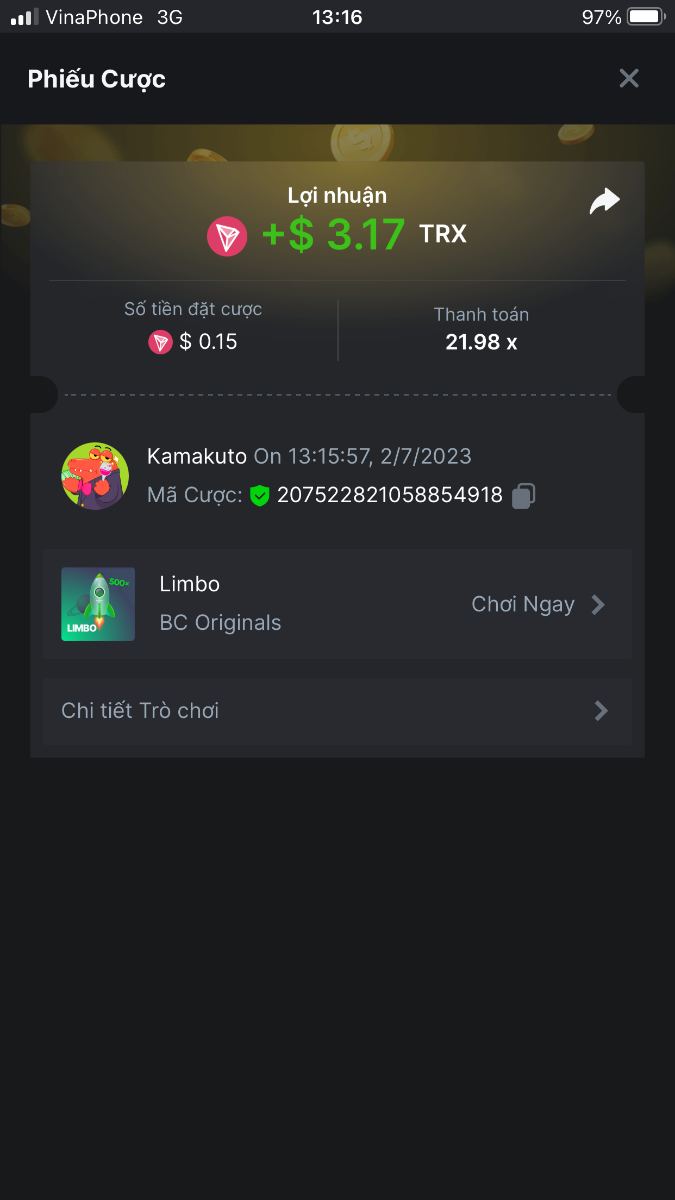675x1200 pixels.
Task: View Kamakuto's profile avatar
Action: tap(95, 476)
